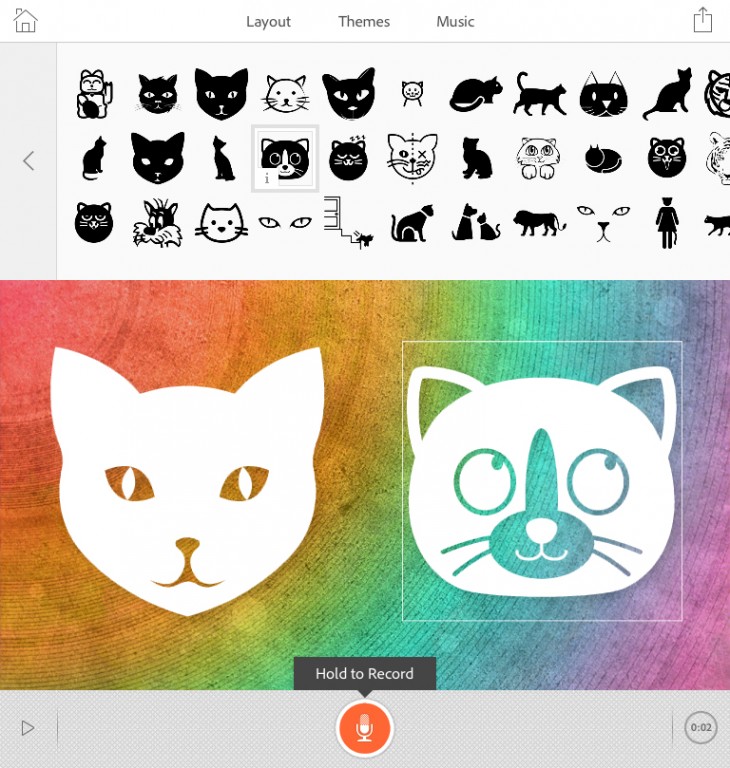Viewport: 730px width, 768px height.
Task: Open the Music menu
Action: 455,21
